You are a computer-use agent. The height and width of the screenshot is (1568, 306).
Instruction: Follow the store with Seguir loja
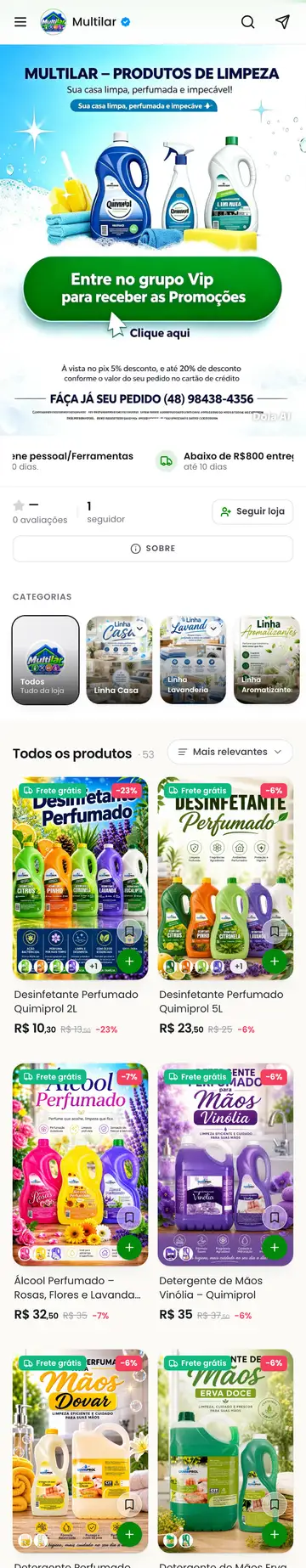[252, 511]
